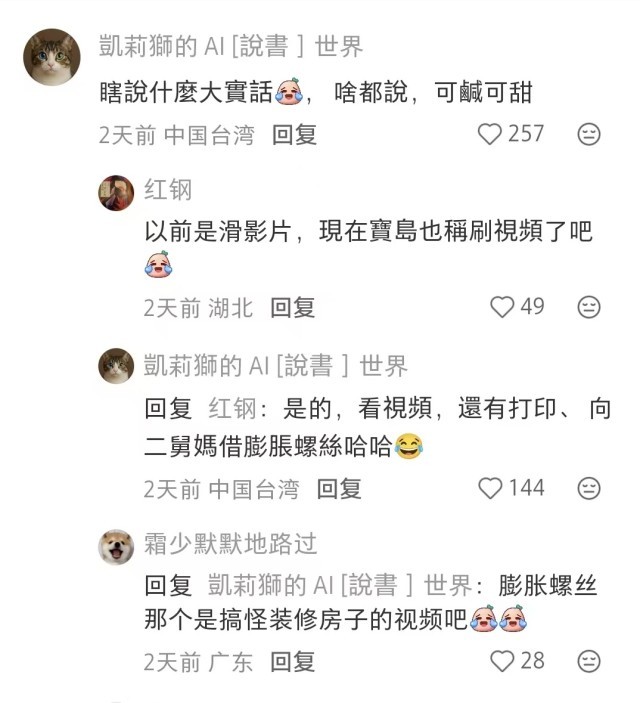Dislike 霜少默默地路过's comment
The width and height of the screenshot is (640, 703).
(x=590, y=661)
